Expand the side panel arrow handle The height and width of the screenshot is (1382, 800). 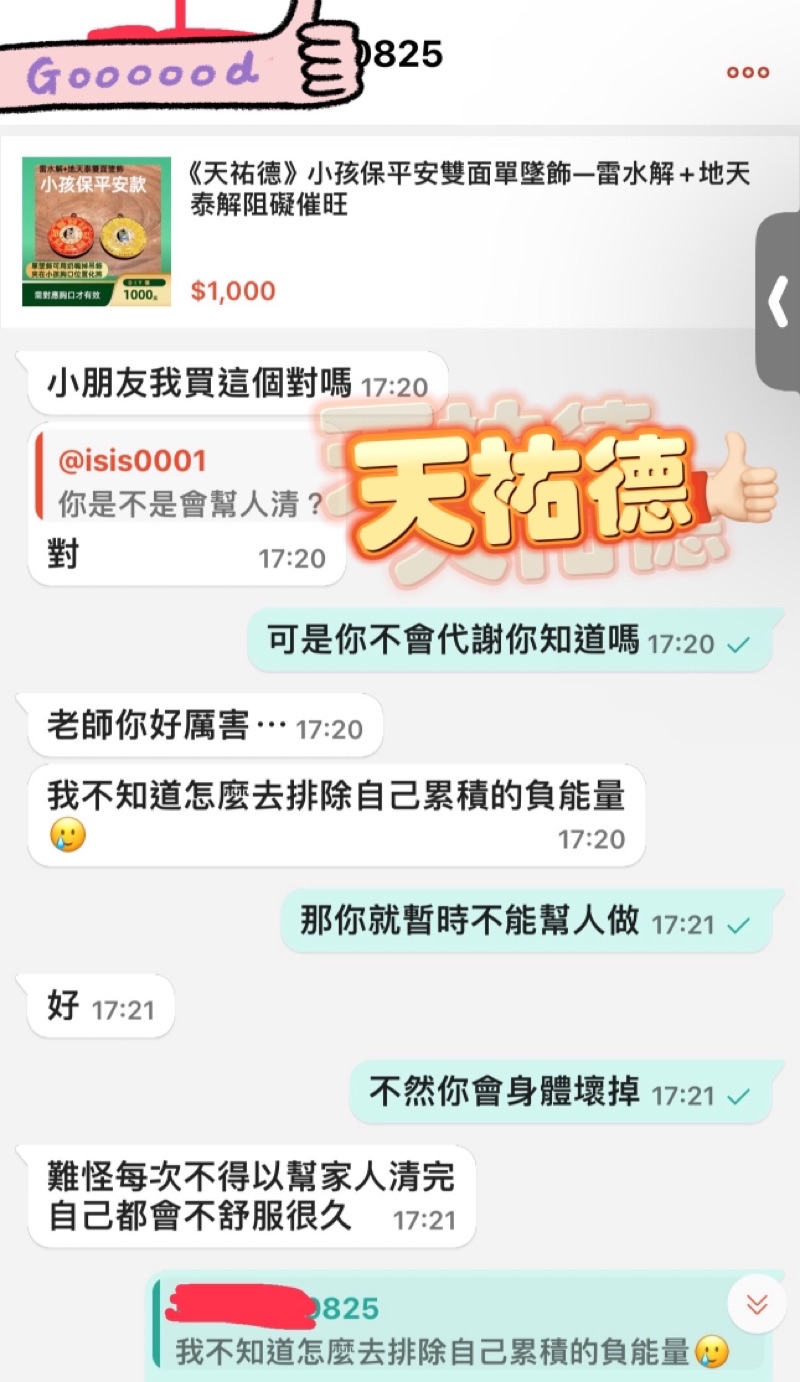(778, 301)
